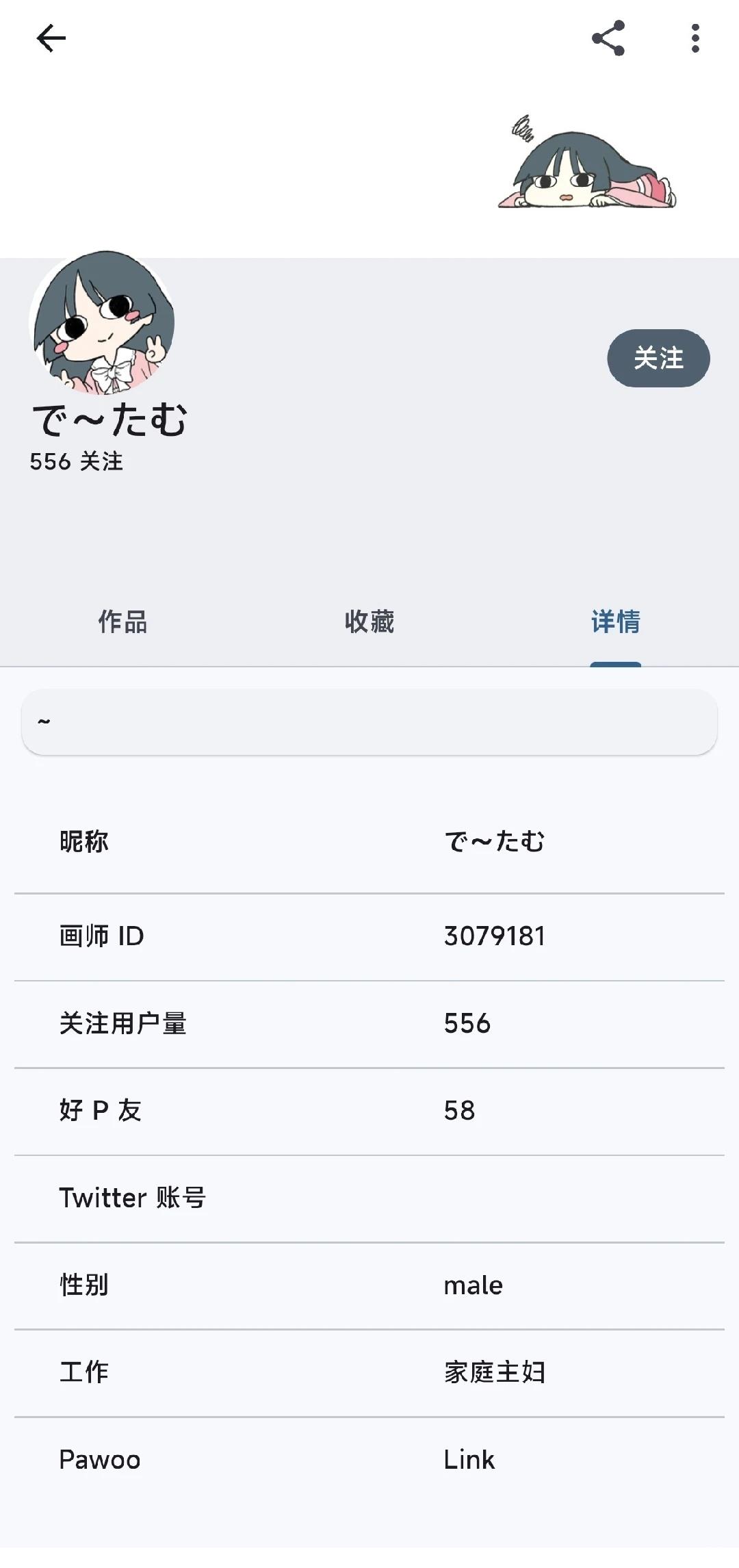Image resolution: width=739 pixels, height=1568 pixels.
Task: Switch to the 收藏 tab
Action: 369,621
